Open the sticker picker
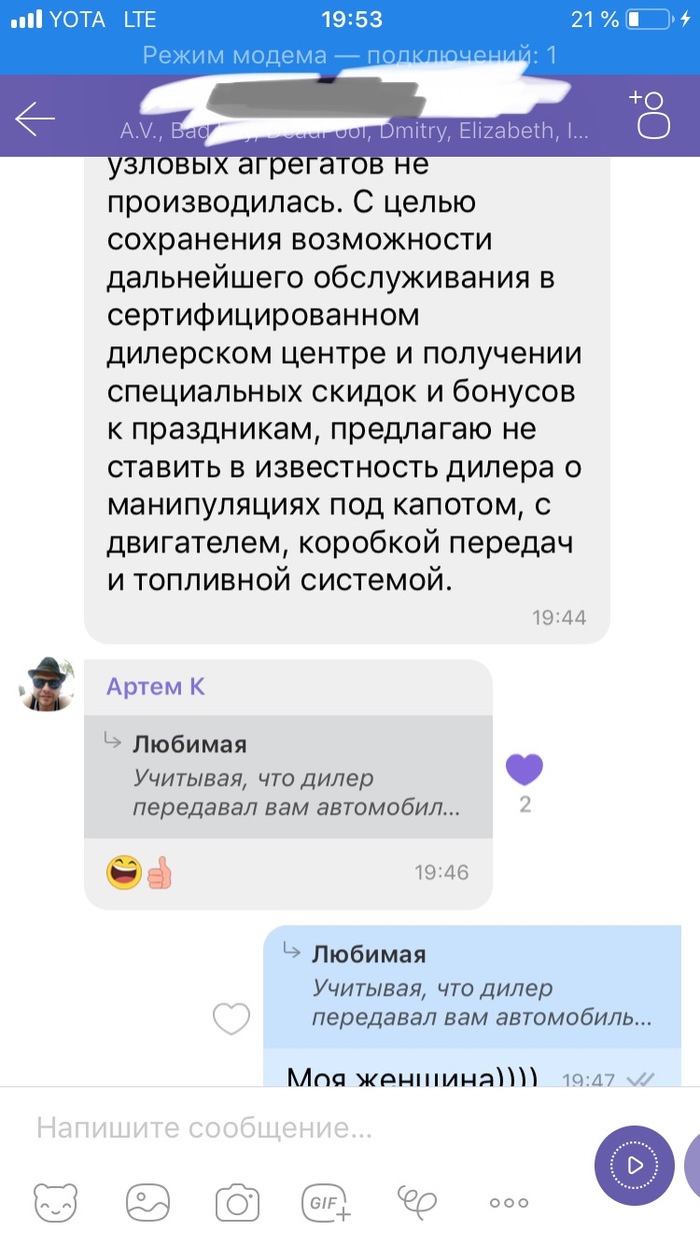 (55, 1203)
